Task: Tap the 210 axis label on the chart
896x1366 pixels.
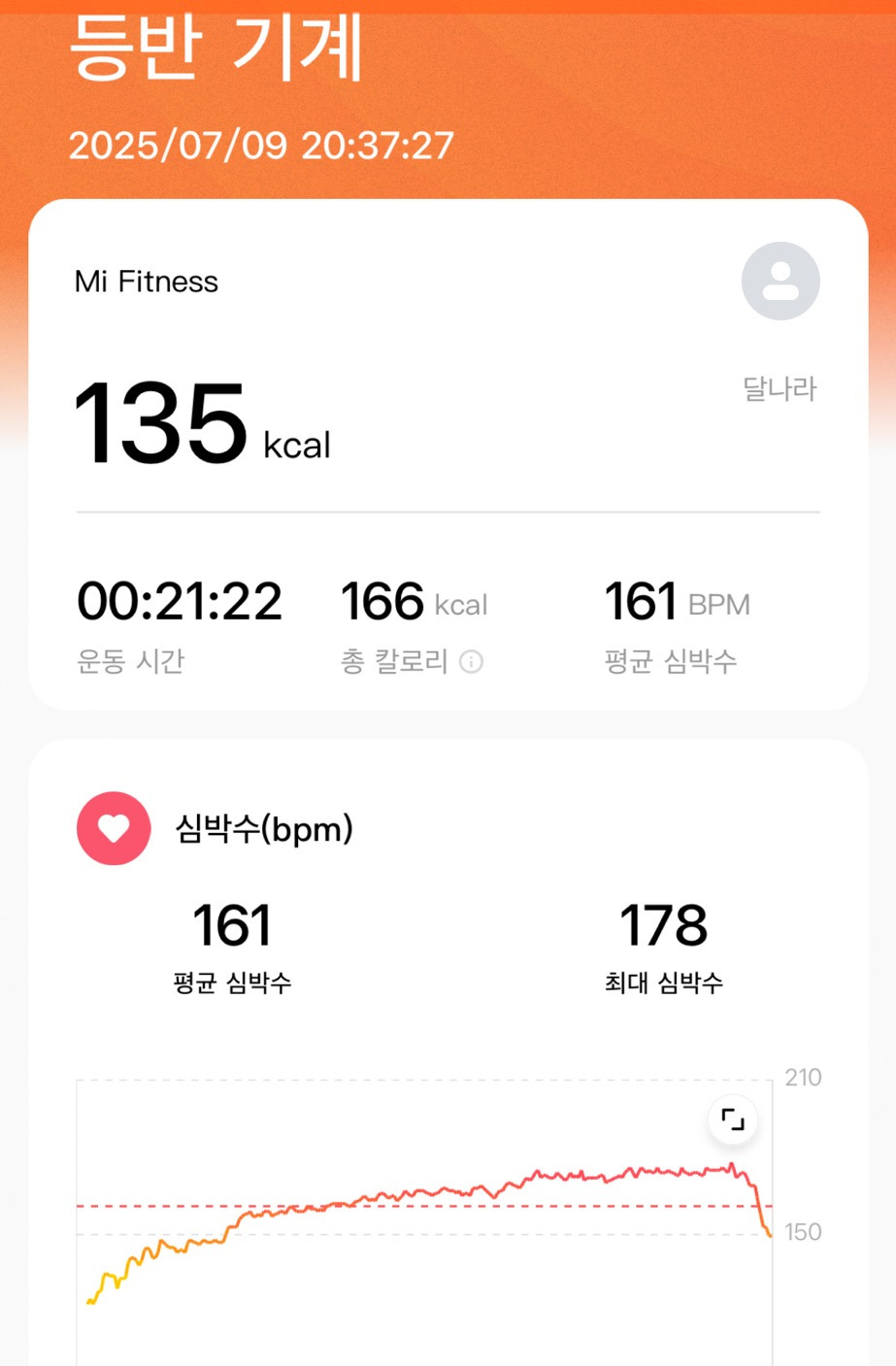Action: click(805, 1078)
